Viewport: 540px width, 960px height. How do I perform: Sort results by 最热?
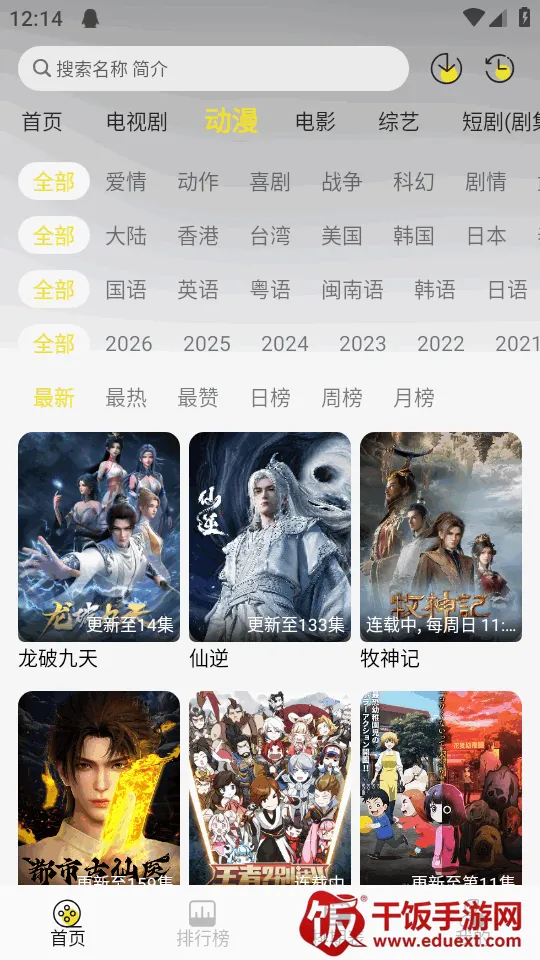pos(126,398)
